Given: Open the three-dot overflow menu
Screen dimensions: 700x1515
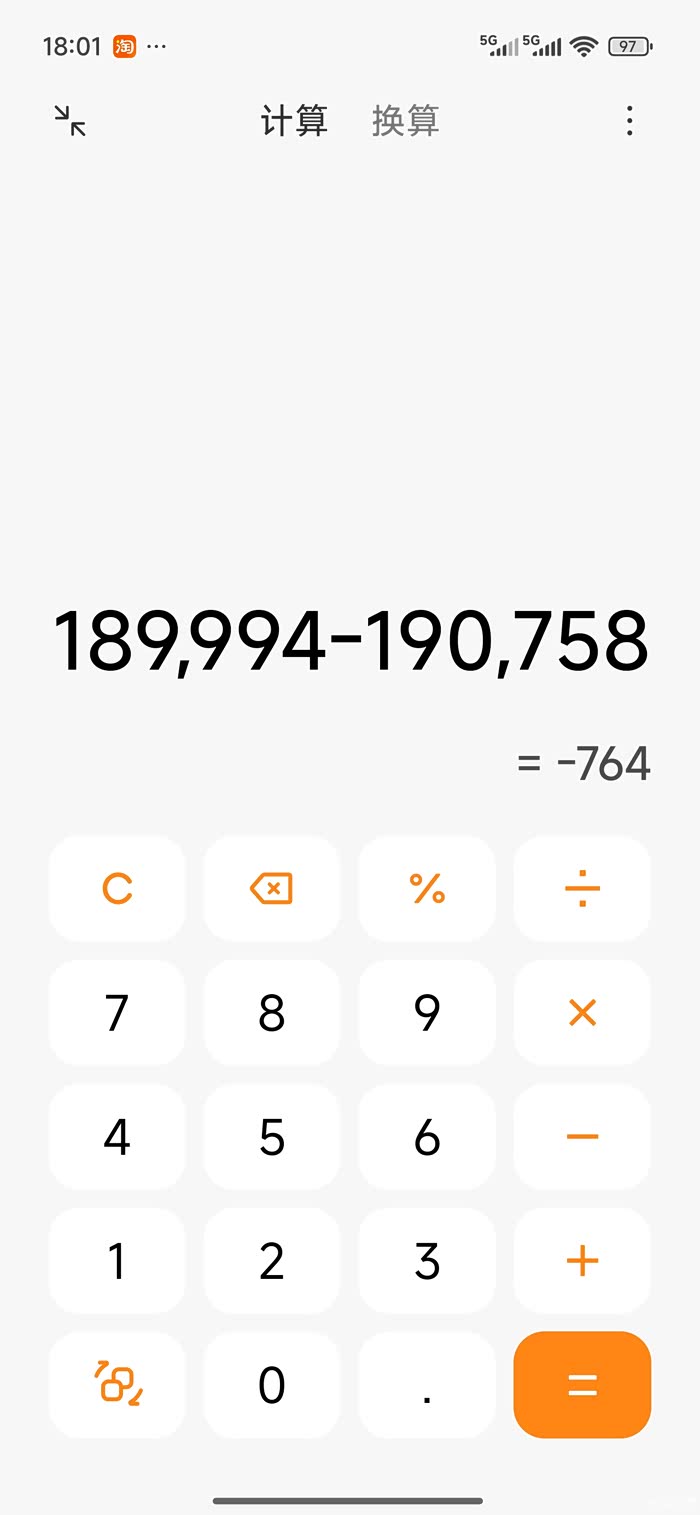Looking at the screenshot, I should point(629,121).
